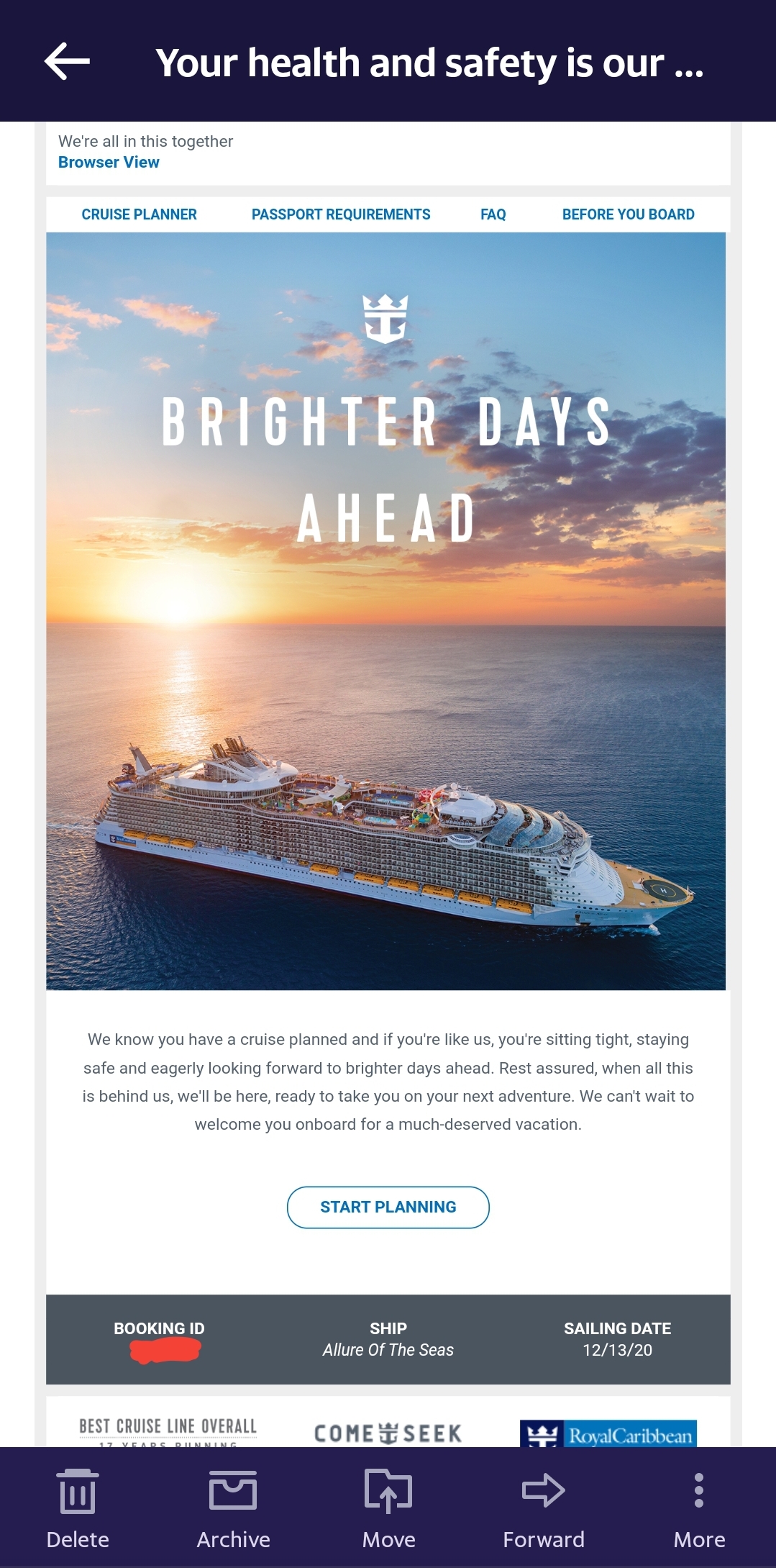Move this email to a folder
Image resolution: width=776 pixels, height=1568 pixels.
[388, 1508]
